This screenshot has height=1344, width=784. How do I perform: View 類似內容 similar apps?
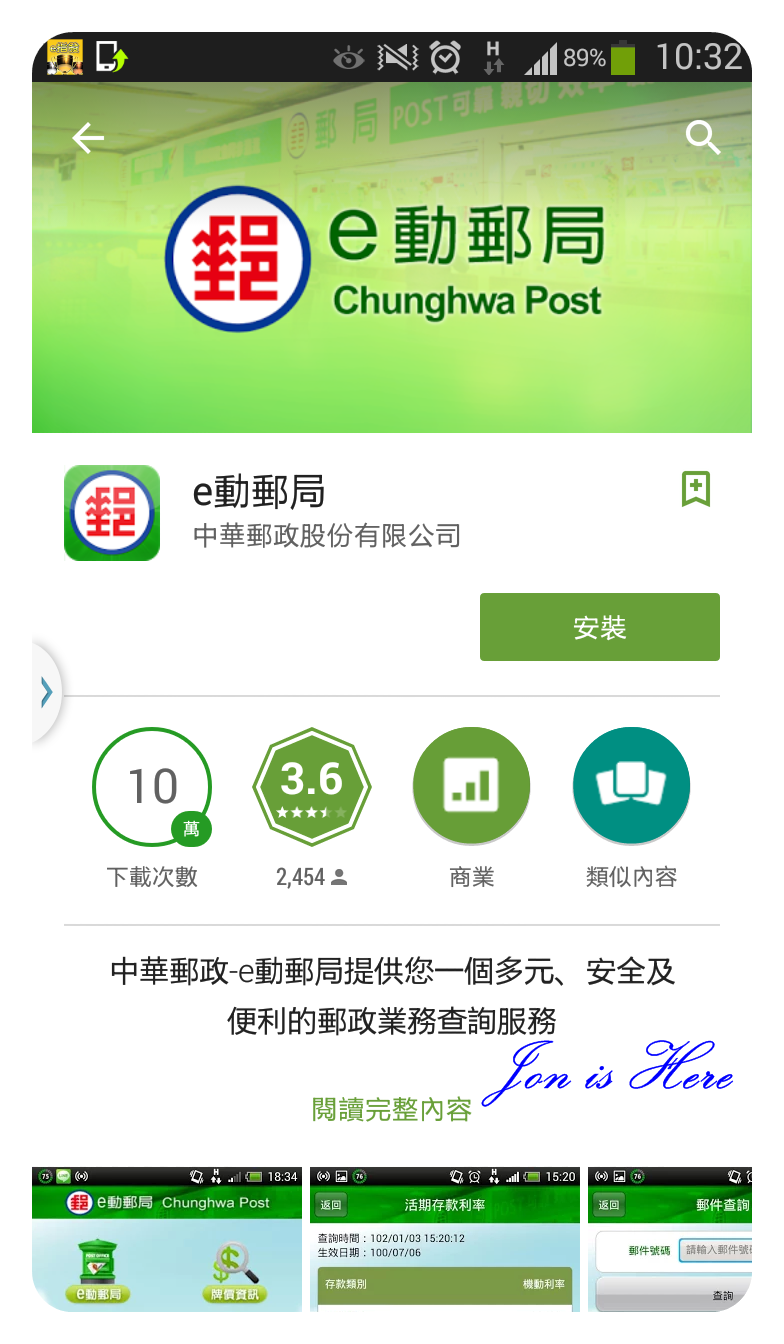(x=631, y=786)
